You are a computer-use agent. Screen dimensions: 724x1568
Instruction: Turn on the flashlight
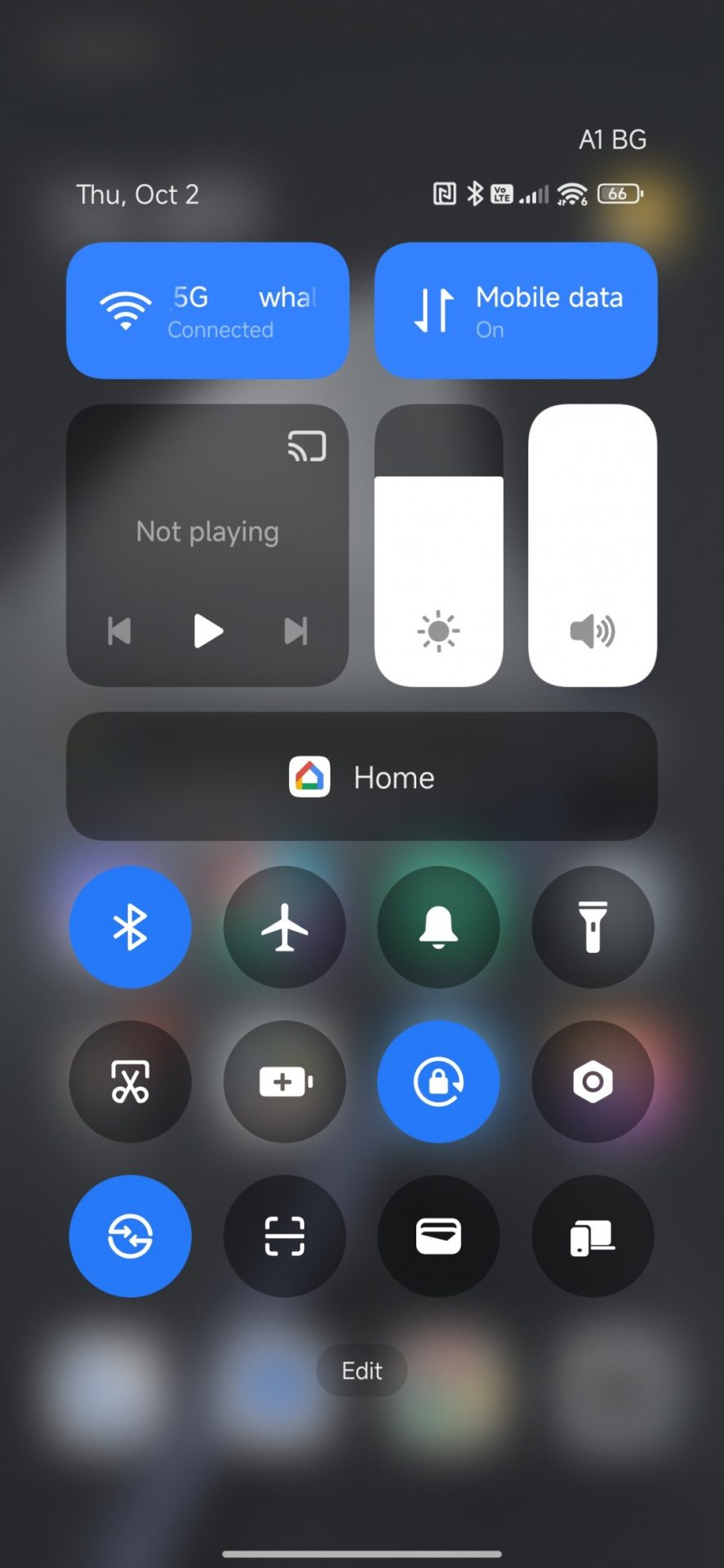(593, 927)
